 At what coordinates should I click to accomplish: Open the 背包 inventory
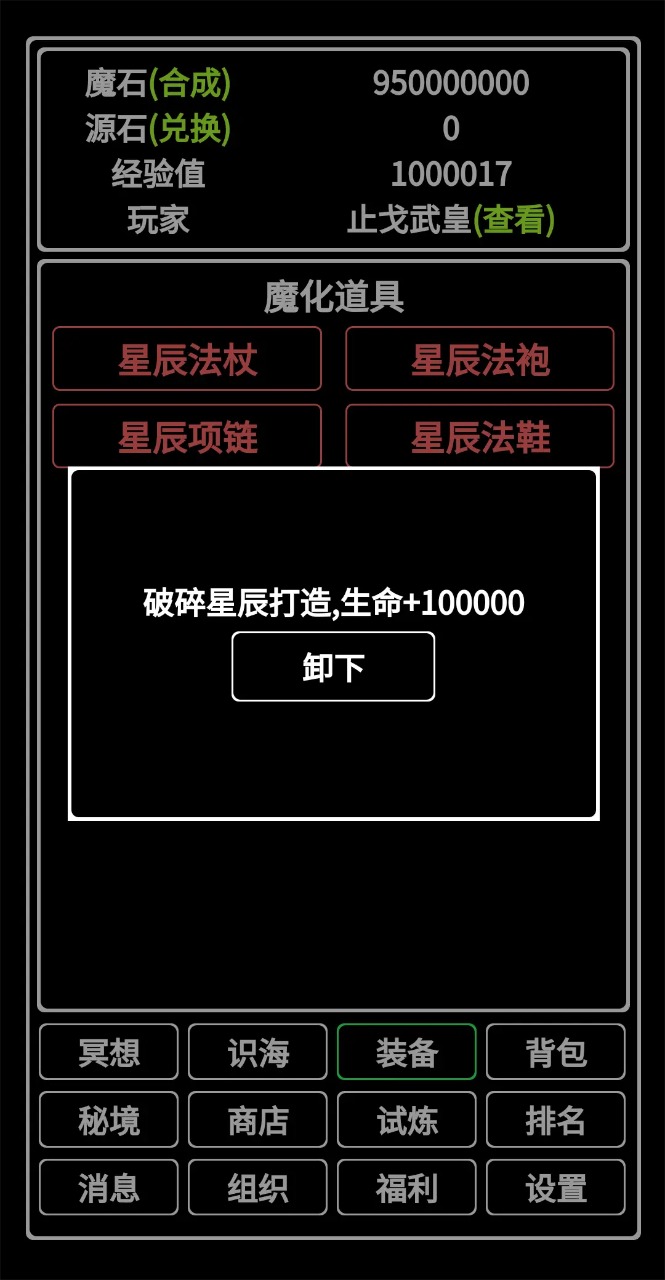[x=556, y=1052]
